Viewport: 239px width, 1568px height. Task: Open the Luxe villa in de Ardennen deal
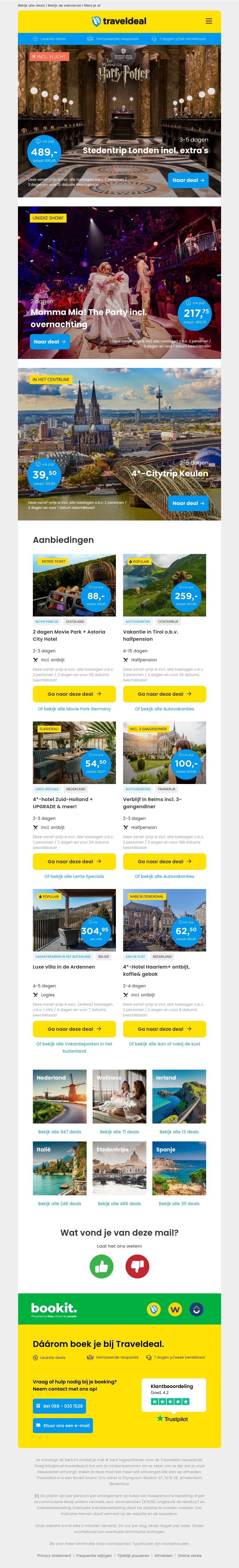[x=74, y=1029]
